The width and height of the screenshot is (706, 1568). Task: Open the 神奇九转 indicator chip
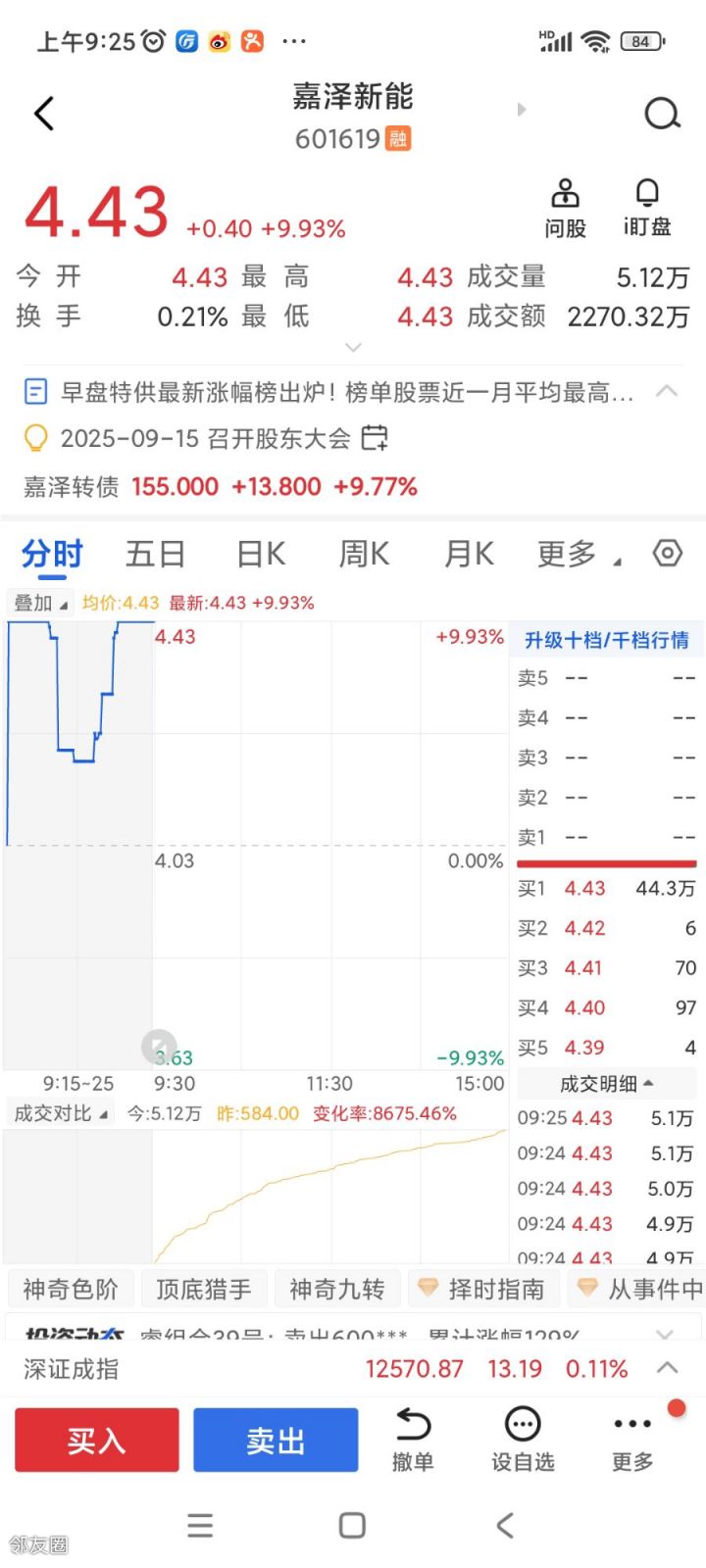337,1289
